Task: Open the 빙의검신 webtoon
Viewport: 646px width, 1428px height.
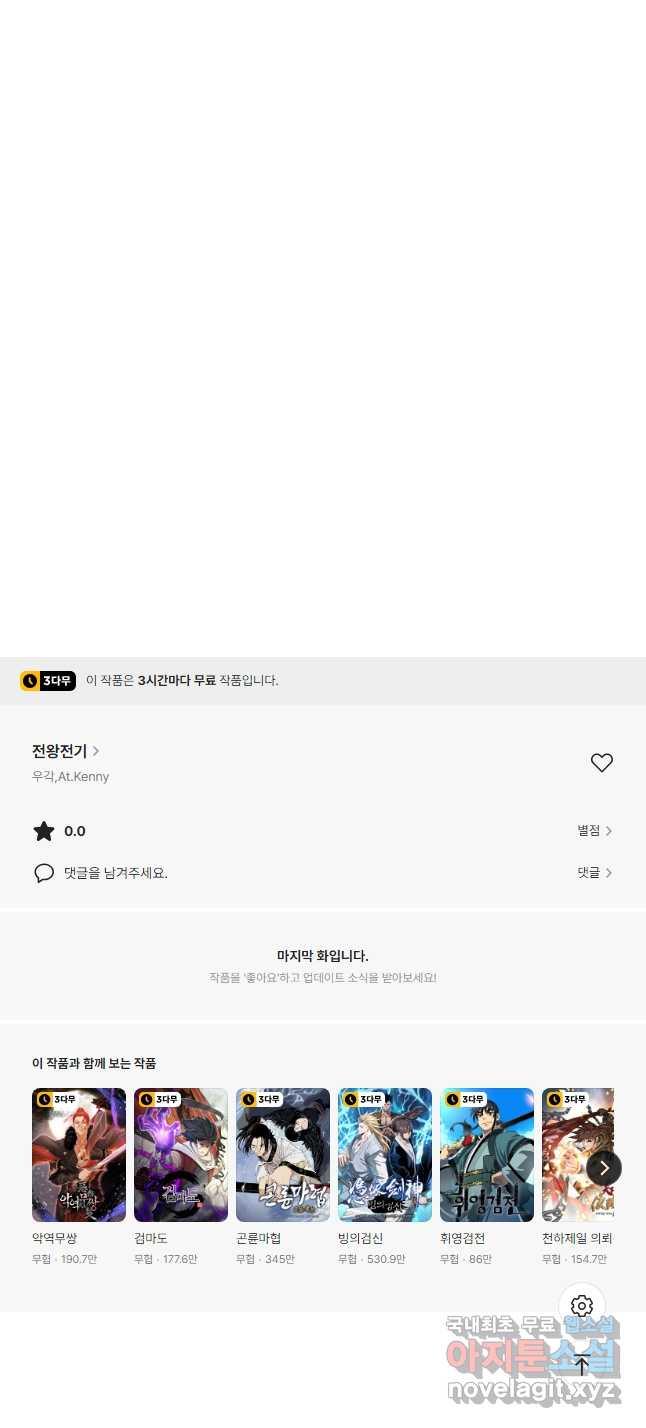Action: [385, 1155]
